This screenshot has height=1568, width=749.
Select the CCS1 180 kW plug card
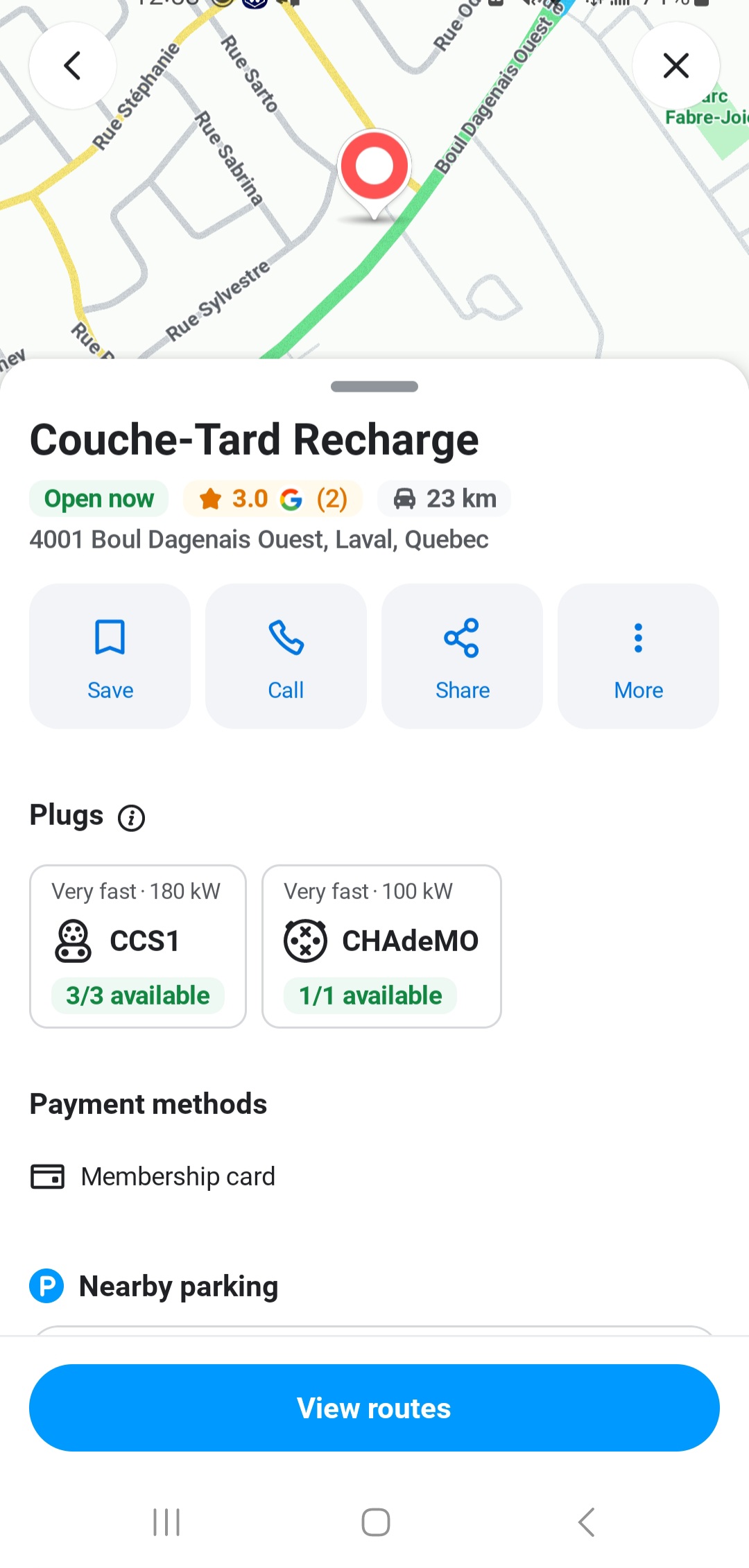point(138,946)
